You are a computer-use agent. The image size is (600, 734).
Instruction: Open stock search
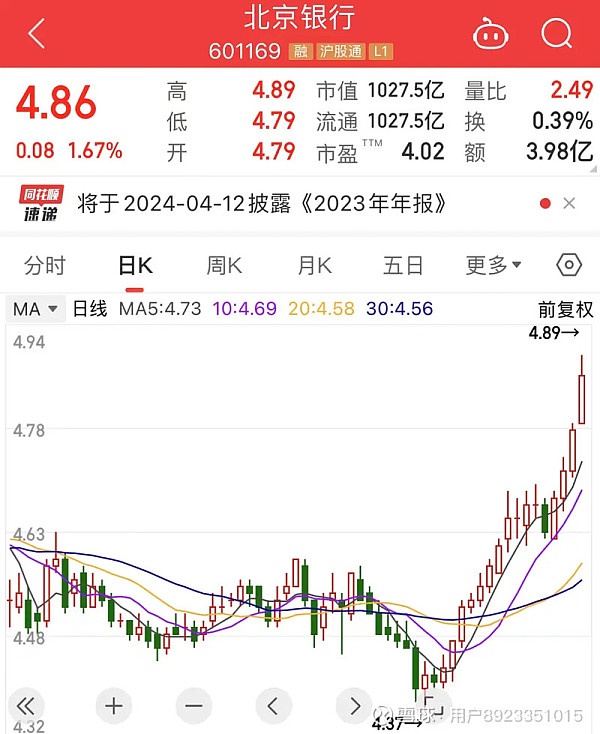556,34
